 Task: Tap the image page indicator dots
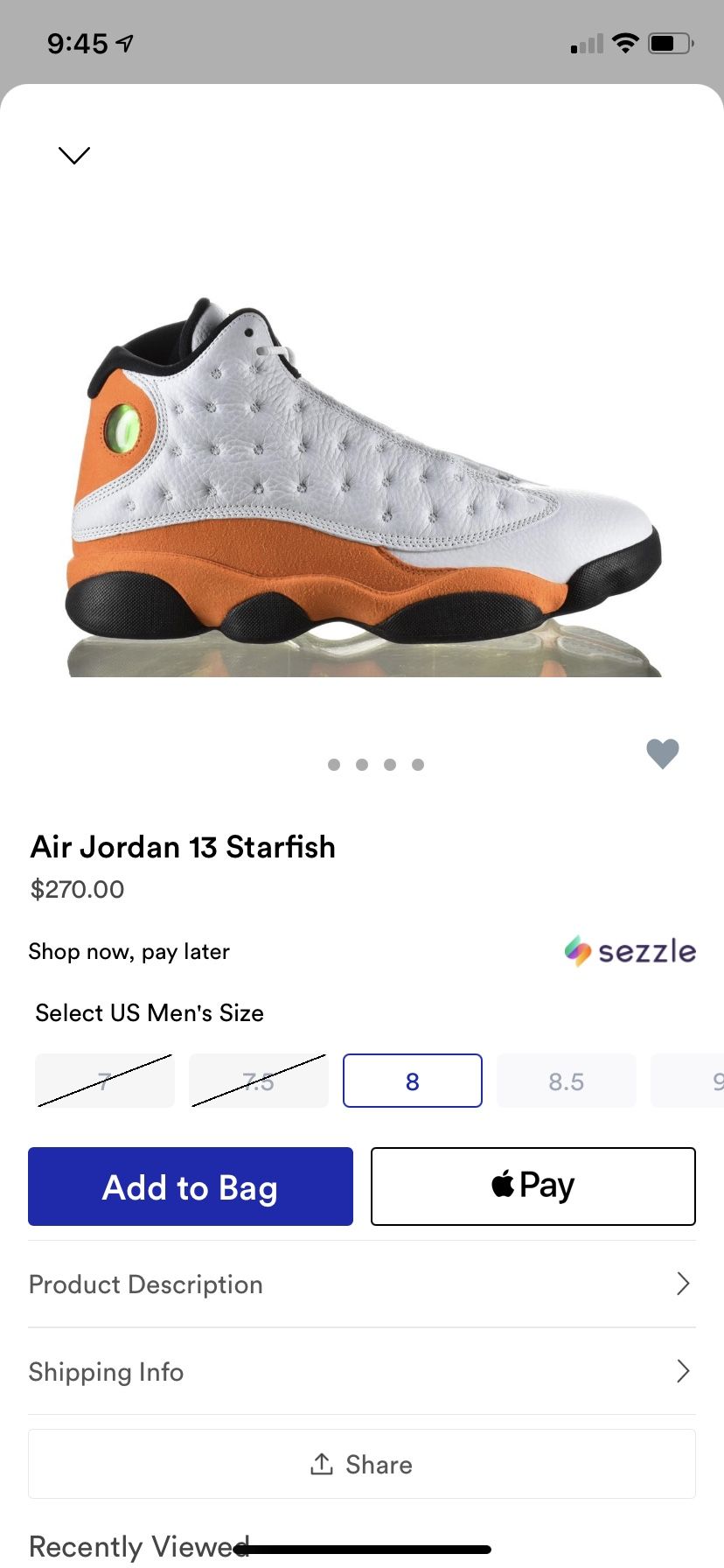pos(376,765)
